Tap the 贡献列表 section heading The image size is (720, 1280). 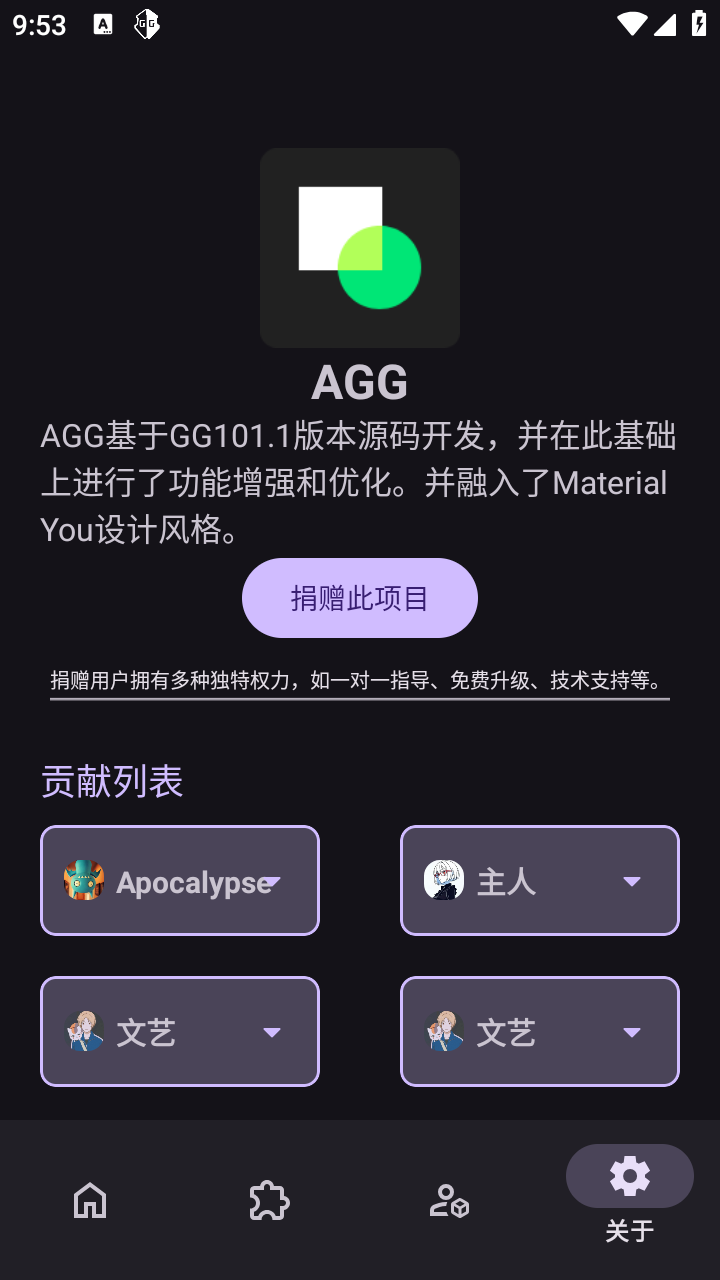click(x=112, y=781)
